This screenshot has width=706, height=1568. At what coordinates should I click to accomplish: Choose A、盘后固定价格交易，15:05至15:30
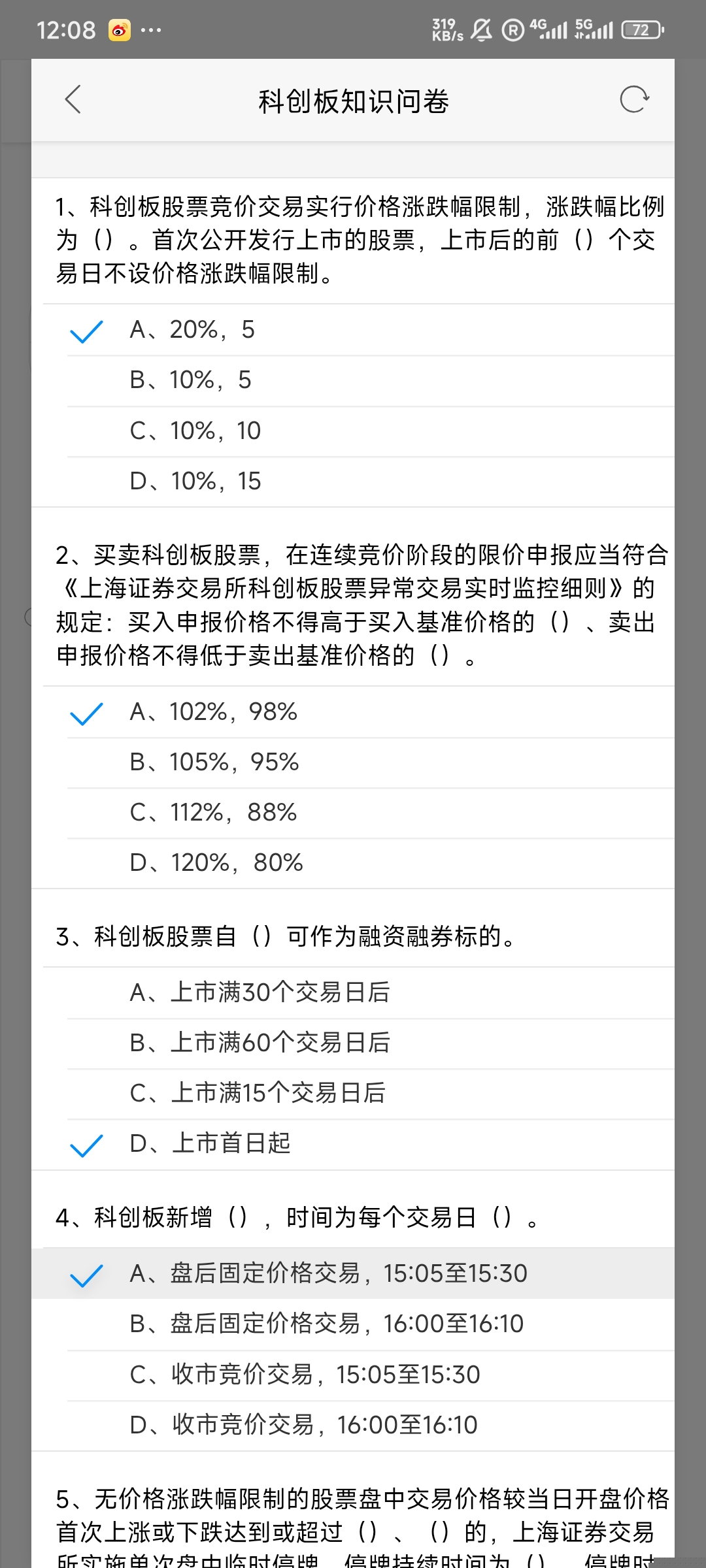[328, 1273]
